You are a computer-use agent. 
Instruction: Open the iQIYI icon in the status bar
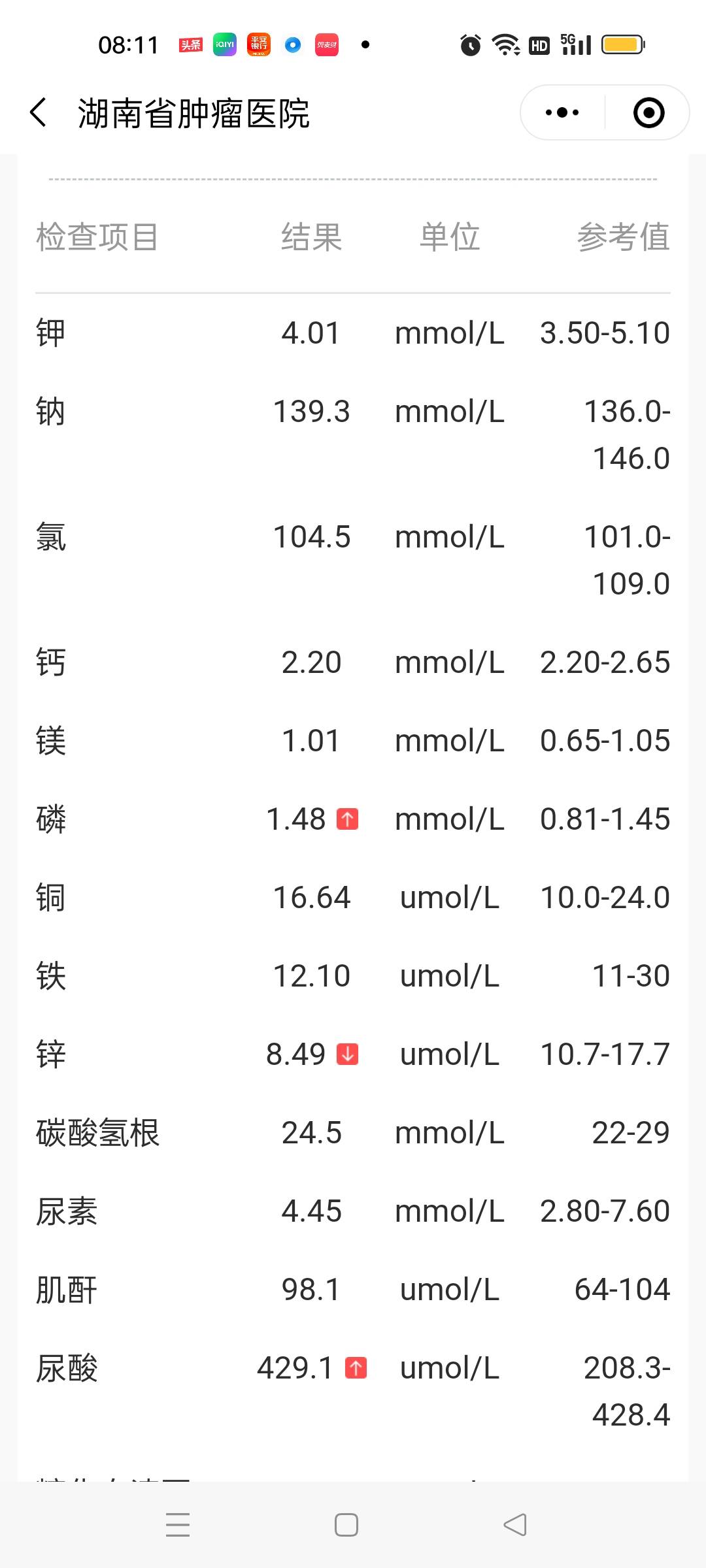[x=224, y=44]
